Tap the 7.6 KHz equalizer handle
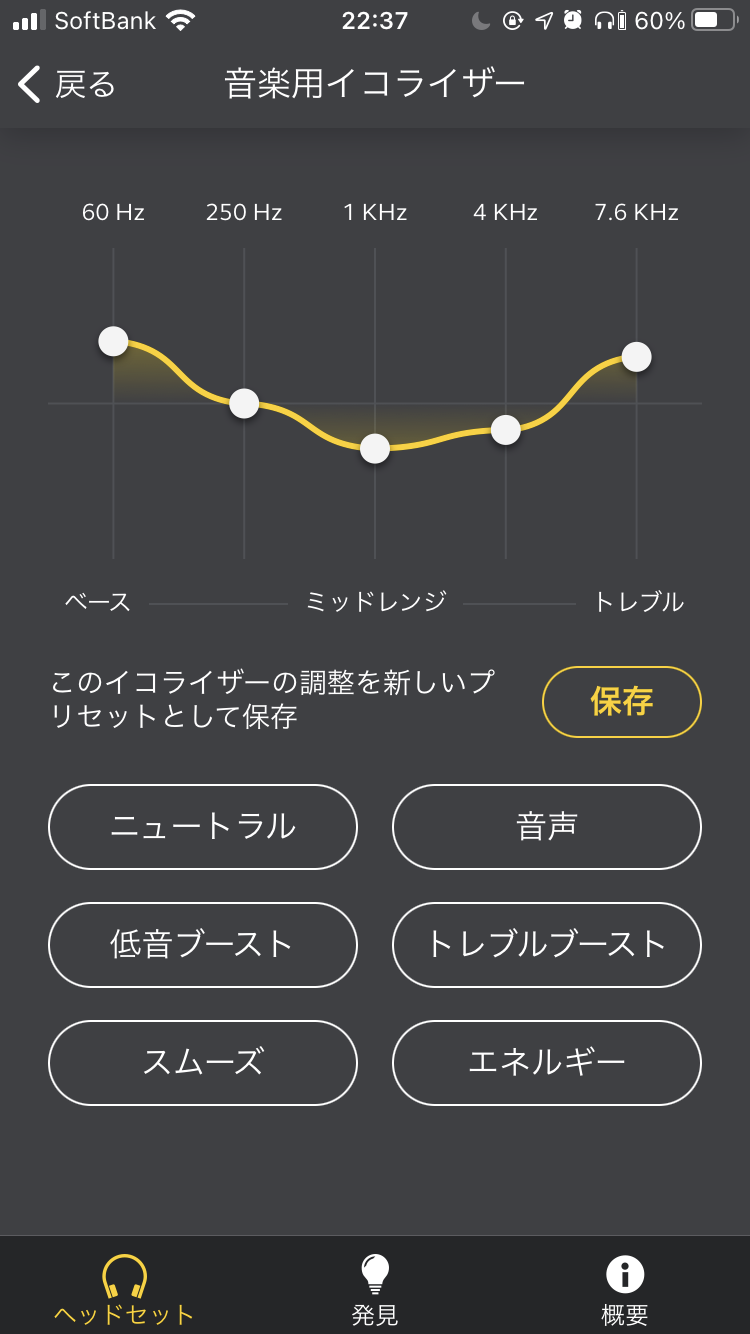Screen dimensions: 750x1334 point(636,357)
